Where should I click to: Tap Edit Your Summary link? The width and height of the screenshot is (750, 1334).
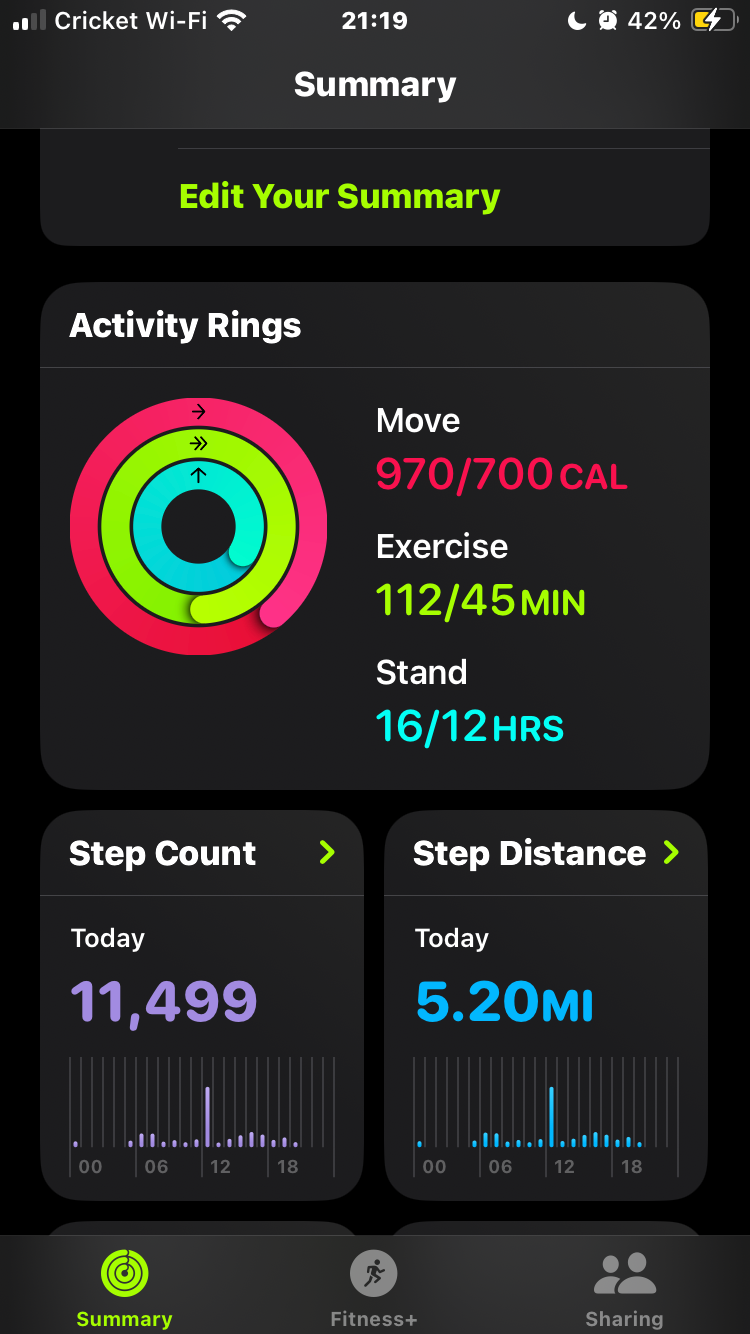[339, 196]
